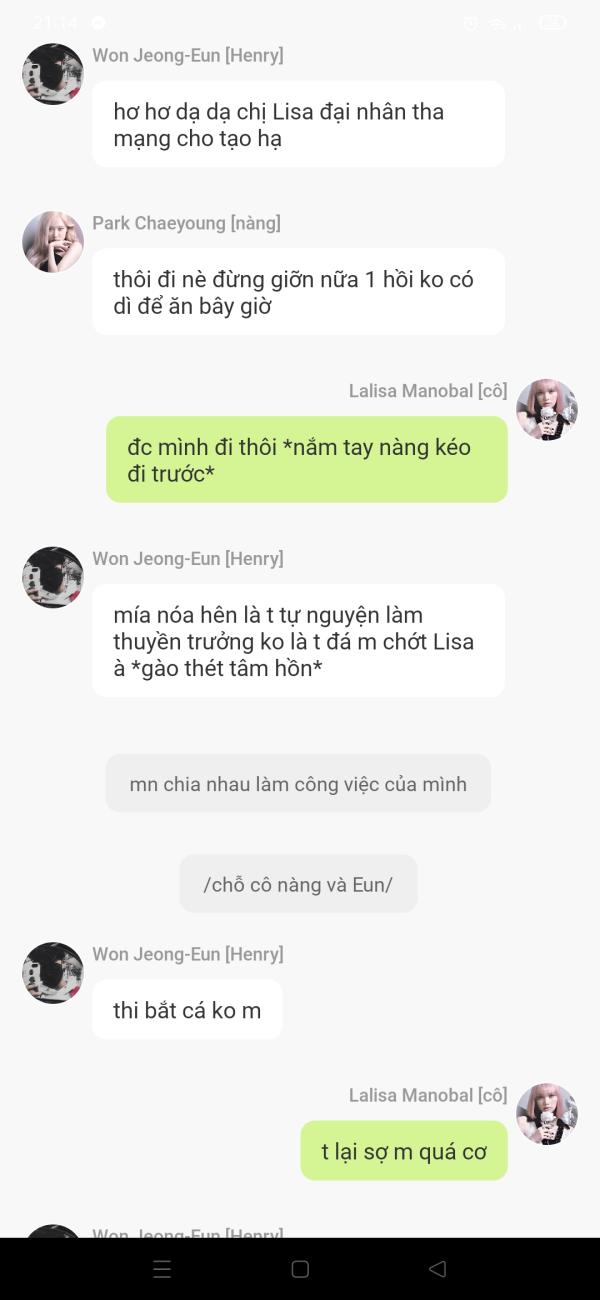
Task: Open Lalisa's avatar next to "t lại sợ m quá cơ"
Action: [x=547, y=1114]
